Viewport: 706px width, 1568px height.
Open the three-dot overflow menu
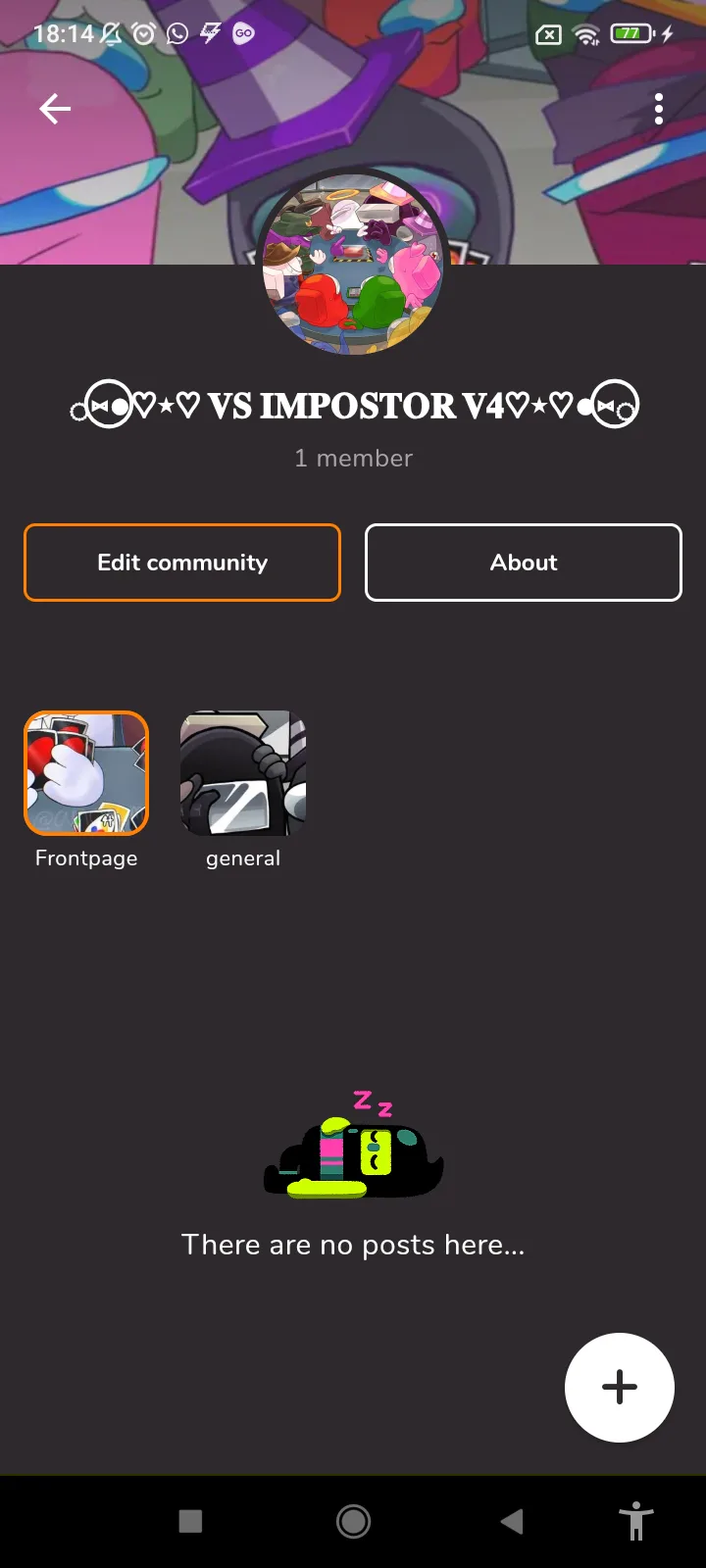659,109
